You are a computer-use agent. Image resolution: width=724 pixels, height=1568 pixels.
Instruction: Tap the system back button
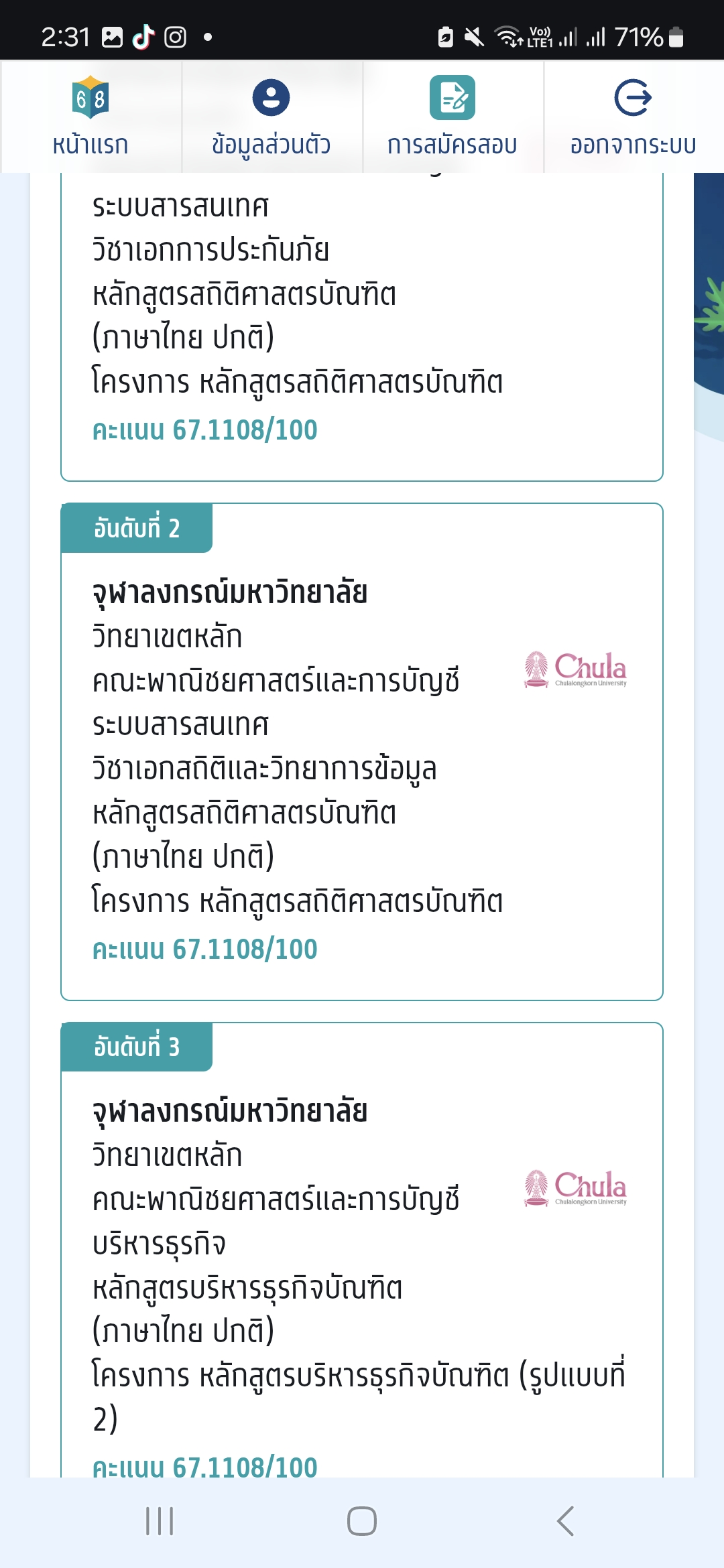coord(565,1521)
